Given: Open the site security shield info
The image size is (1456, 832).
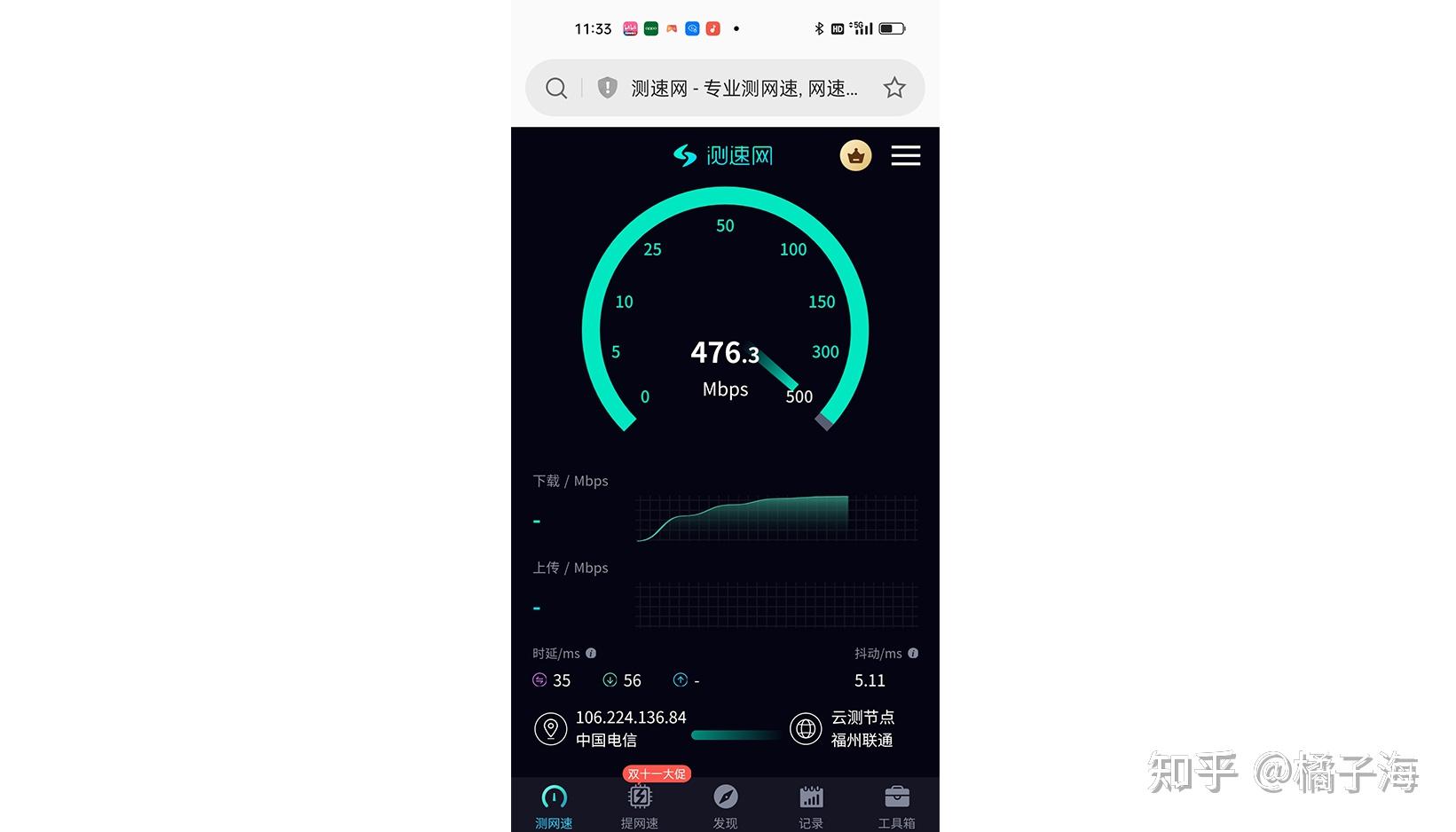Looking at the screenshot, I should [x=607, y=88].
